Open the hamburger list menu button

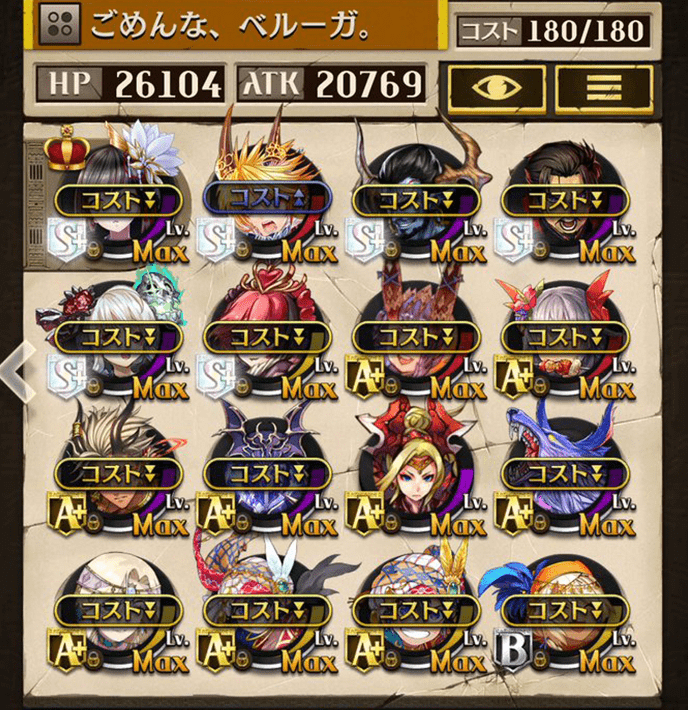point(604,87)
